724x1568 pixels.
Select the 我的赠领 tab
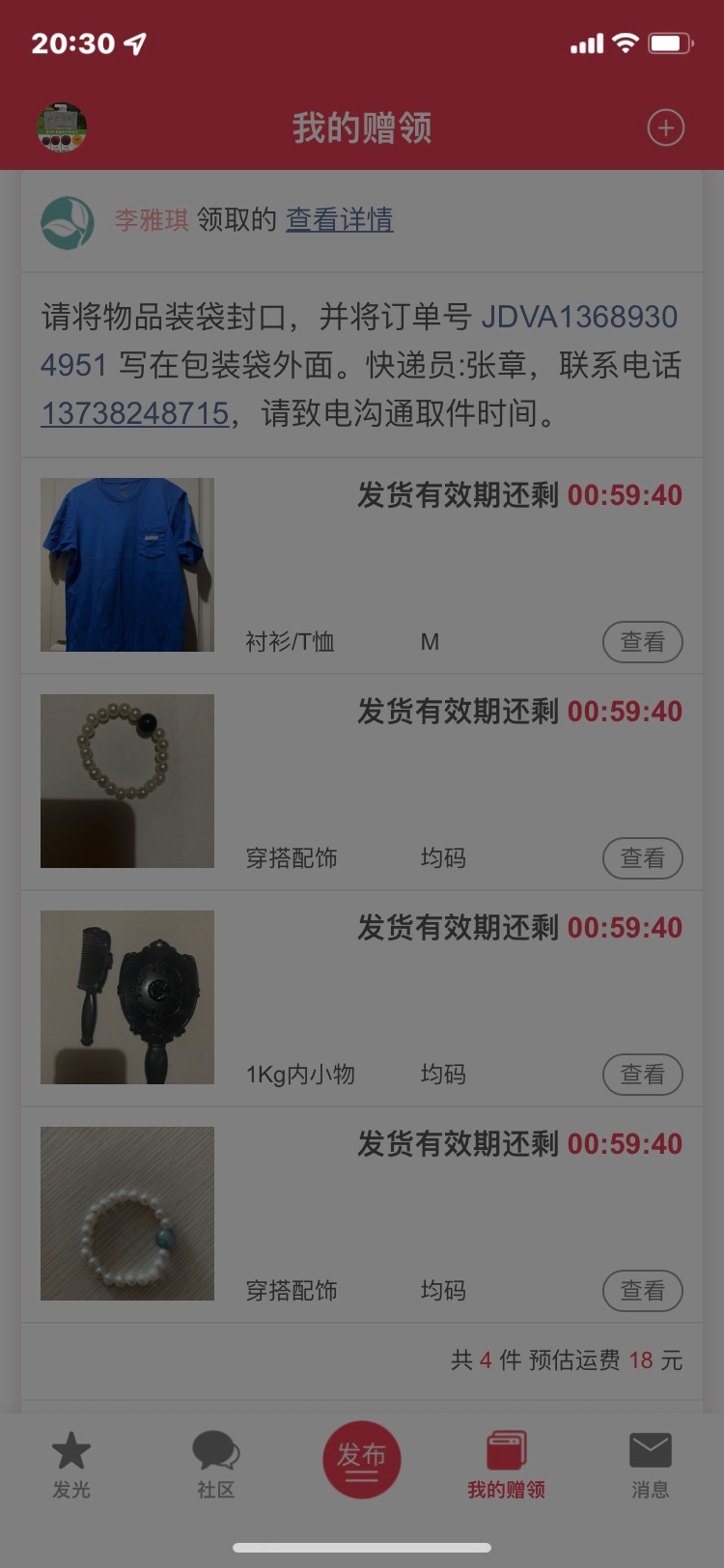click(x=506, y=1464)
